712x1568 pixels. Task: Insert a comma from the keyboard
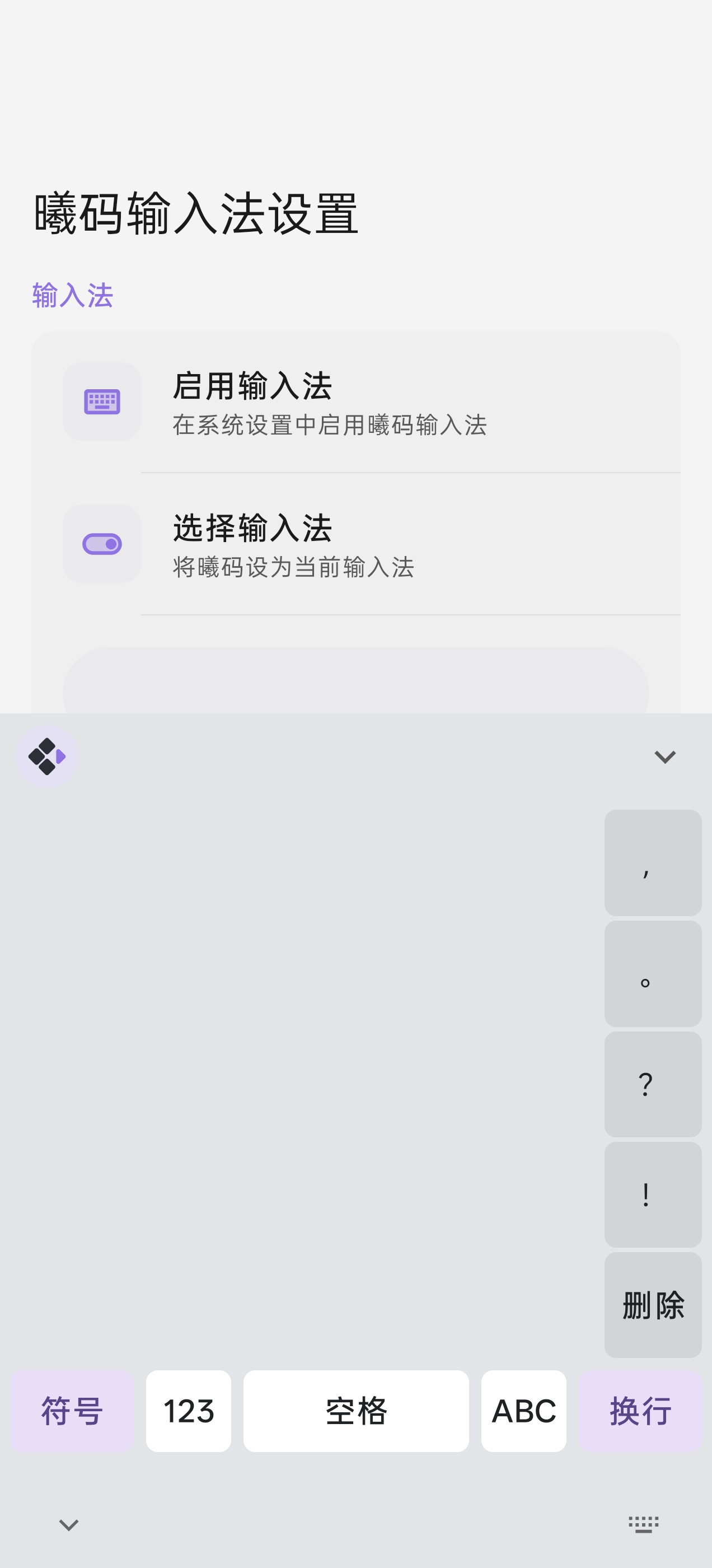click(653, 862)
